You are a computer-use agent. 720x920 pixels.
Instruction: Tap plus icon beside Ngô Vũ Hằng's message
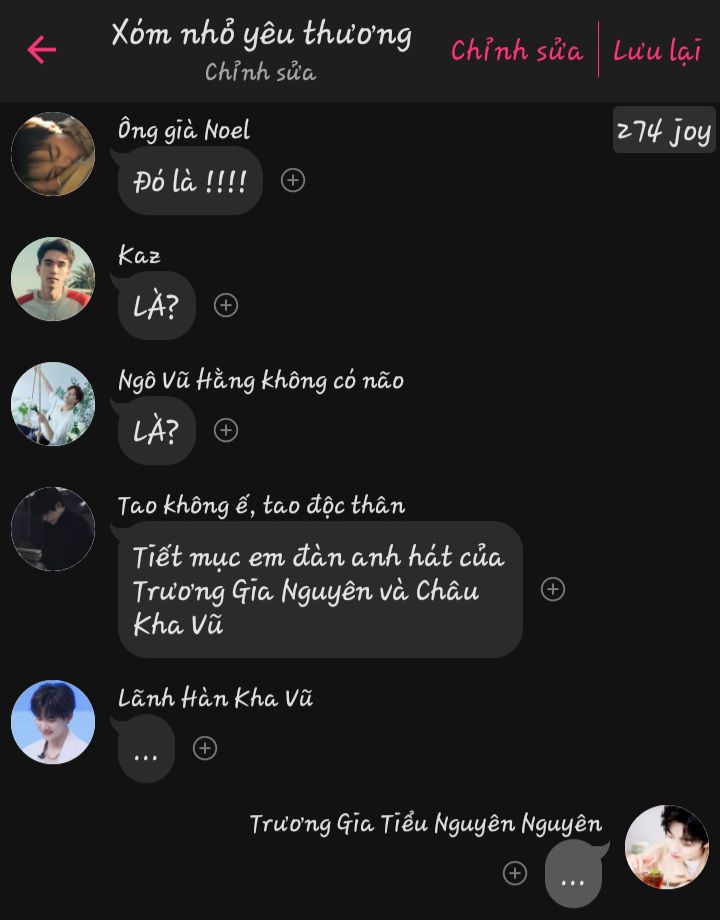coord(226,430)
